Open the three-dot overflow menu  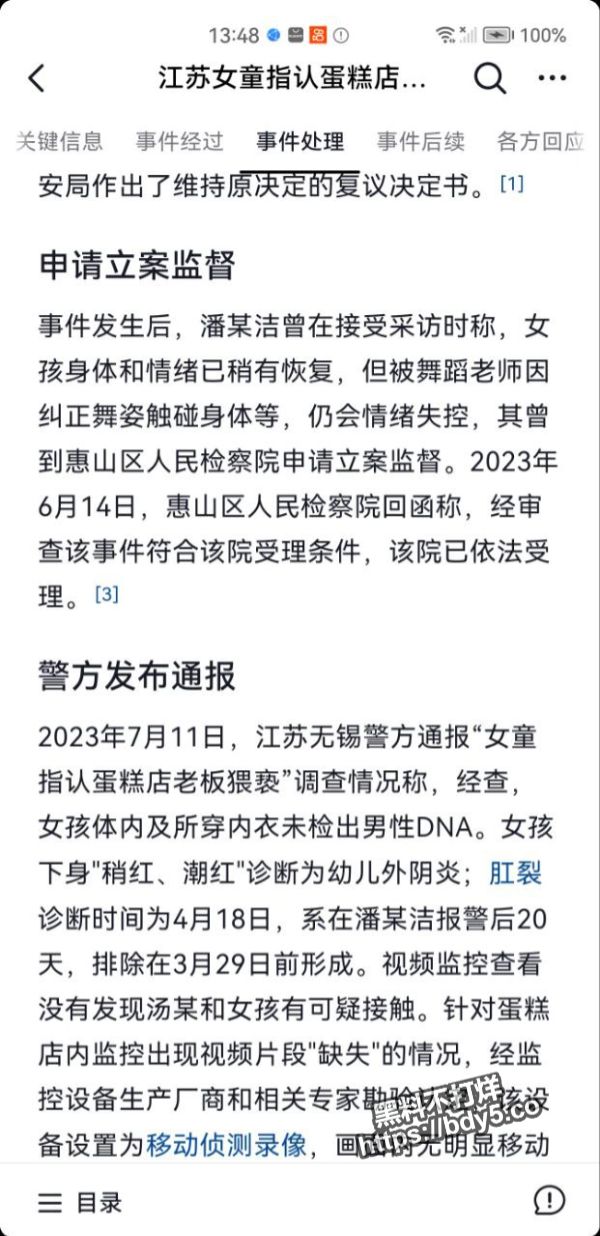[552, 78]
